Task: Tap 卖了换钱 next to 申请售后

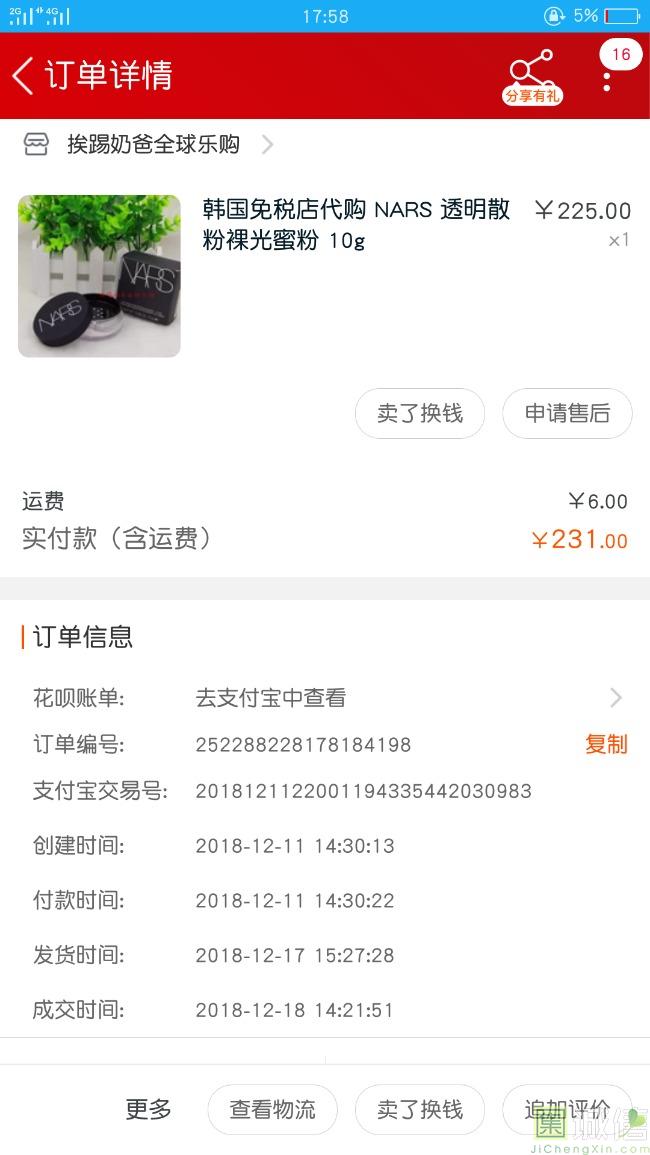Action: [420, 414]
